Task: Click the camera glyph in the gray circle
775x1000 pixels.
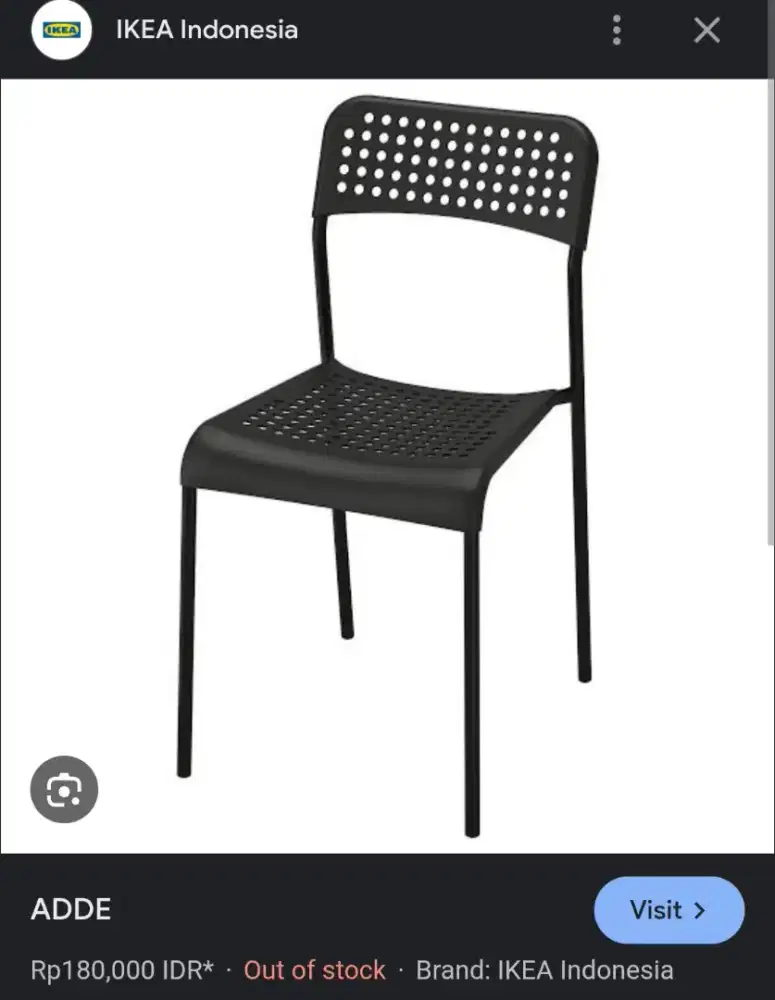Action: pos(64,789)
